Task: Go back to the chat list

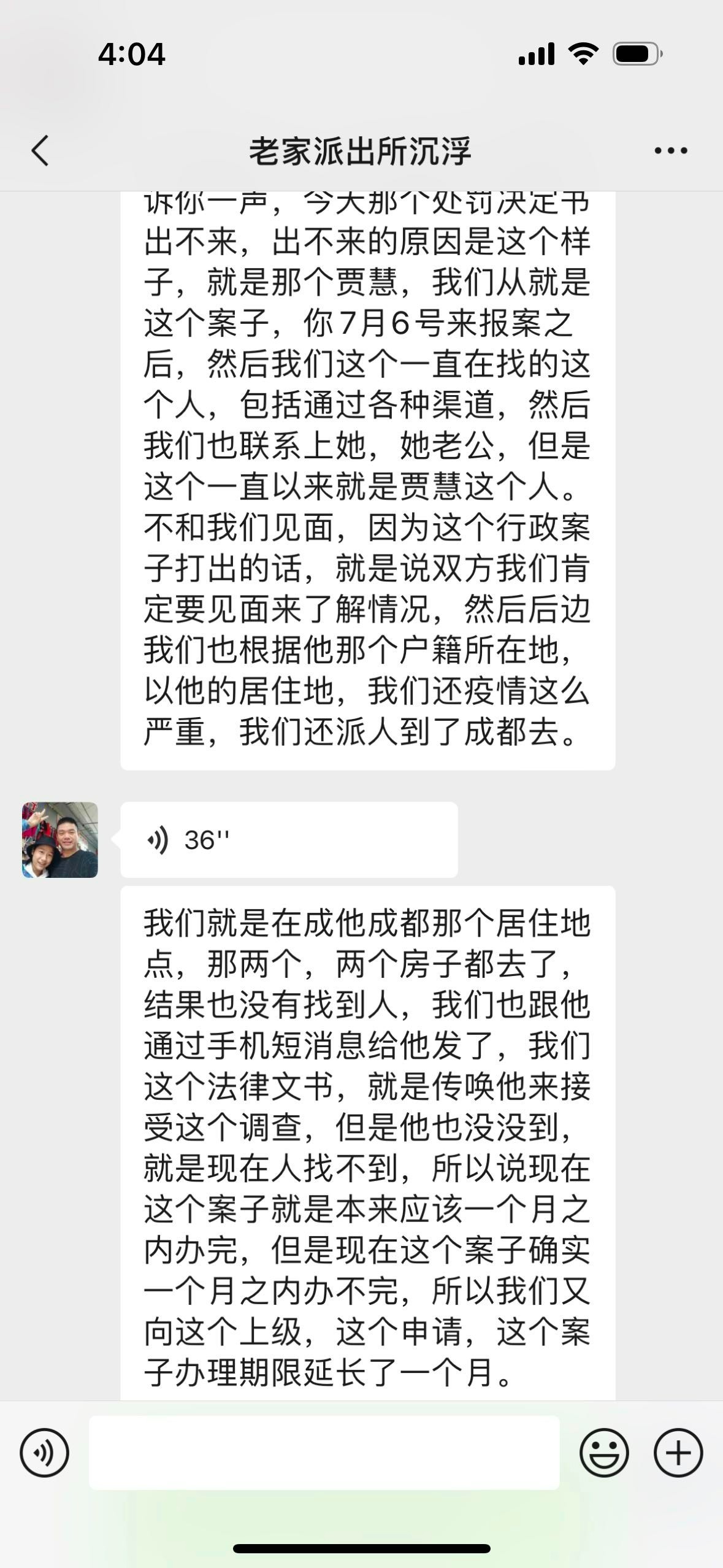Action: 40,151
